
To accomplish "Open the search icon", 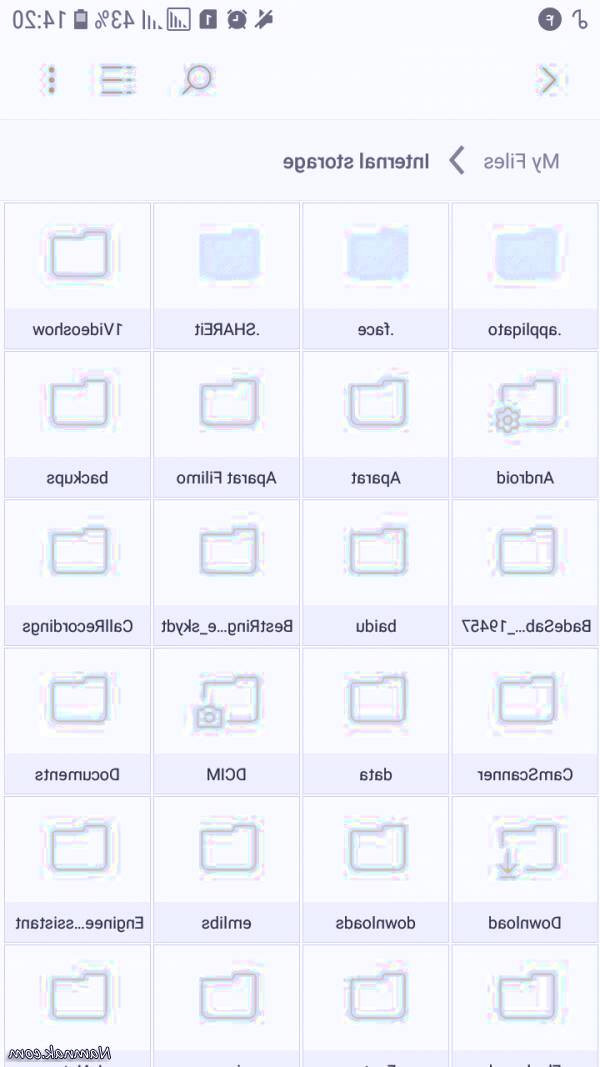I will (197, 80).
